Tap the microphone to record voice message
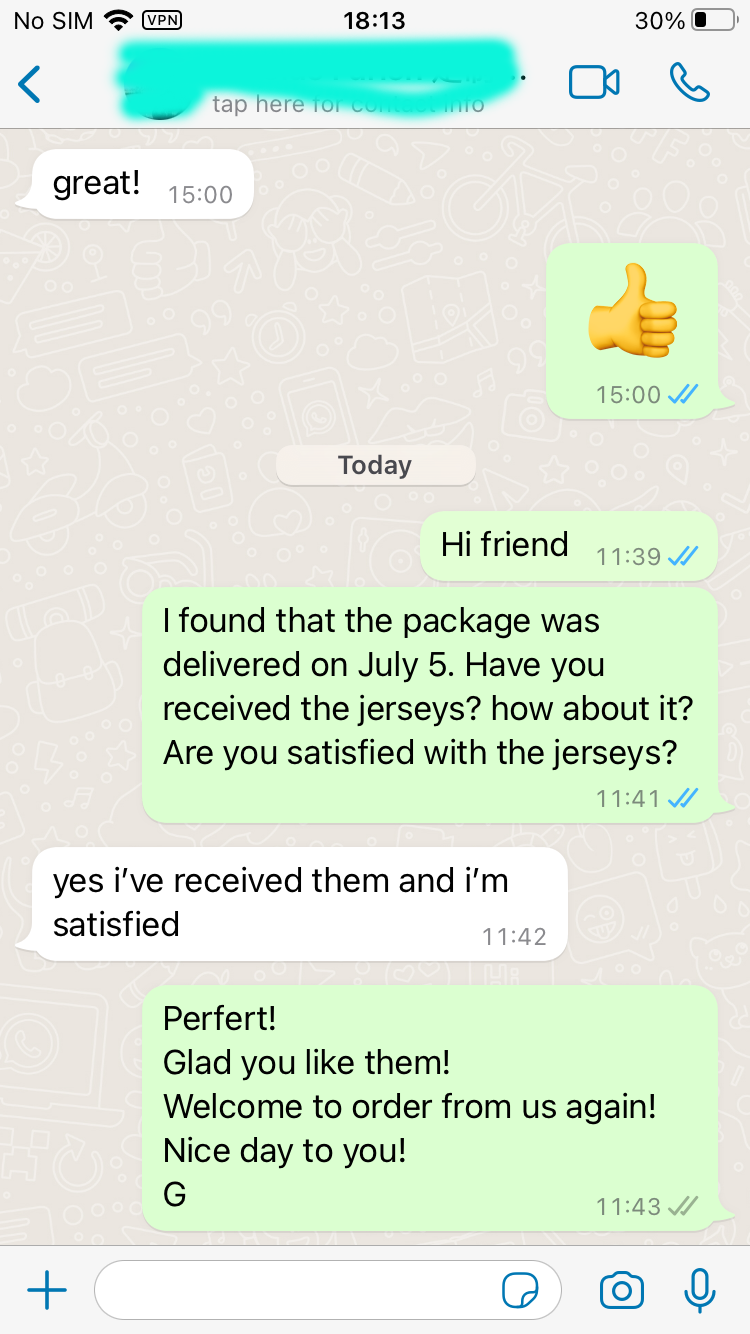Viewport: 750px width, 1334px height. (x=700, y=1291)
